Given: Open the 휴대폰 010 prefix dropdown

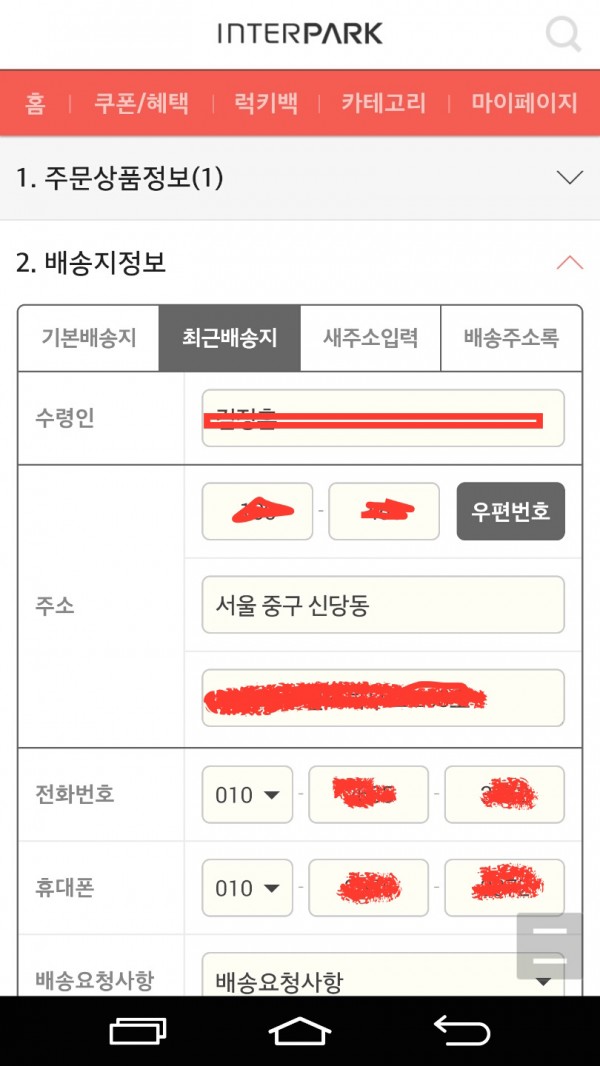Looking at the screenshot, I should coord(247,887).
